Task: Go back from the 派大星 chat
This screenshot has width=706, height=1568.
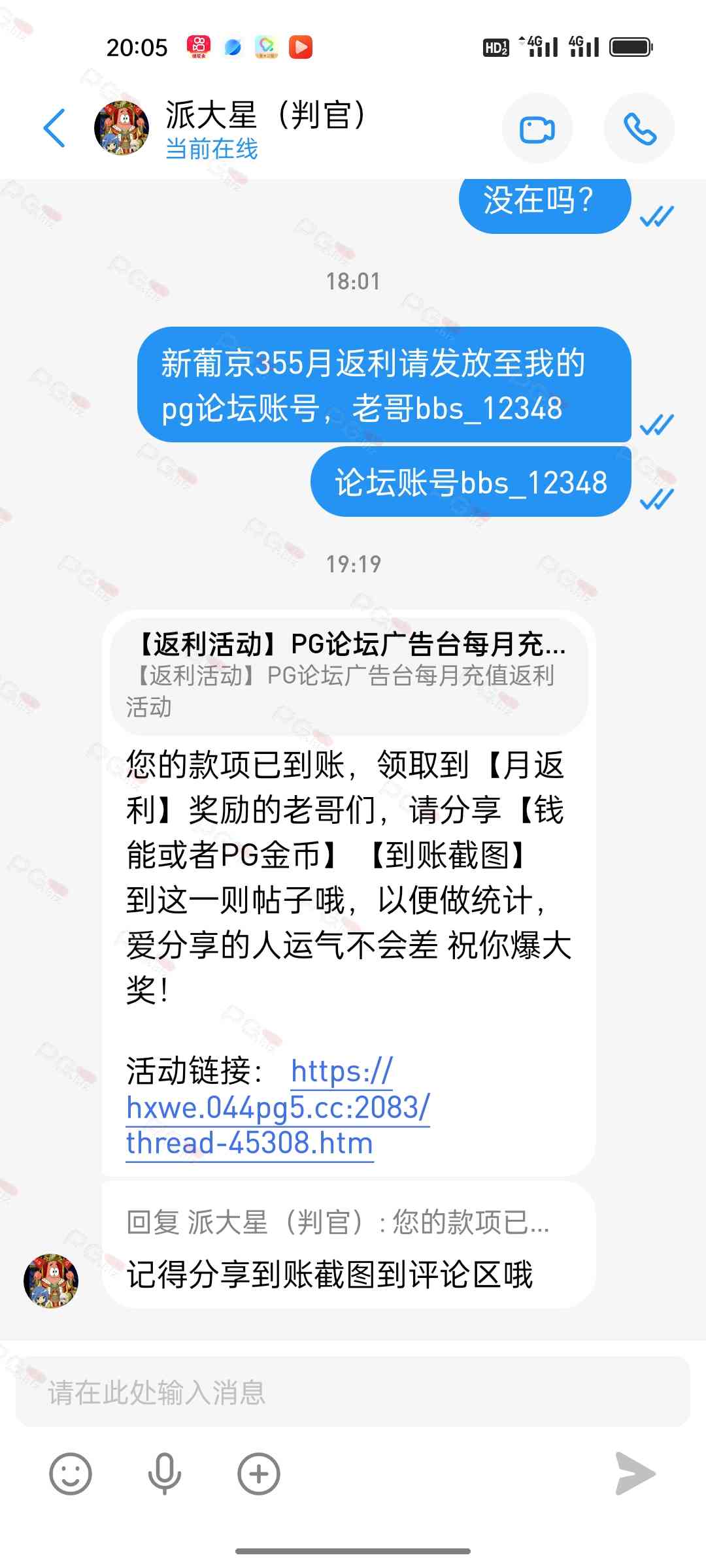Action: click(55, 128)
